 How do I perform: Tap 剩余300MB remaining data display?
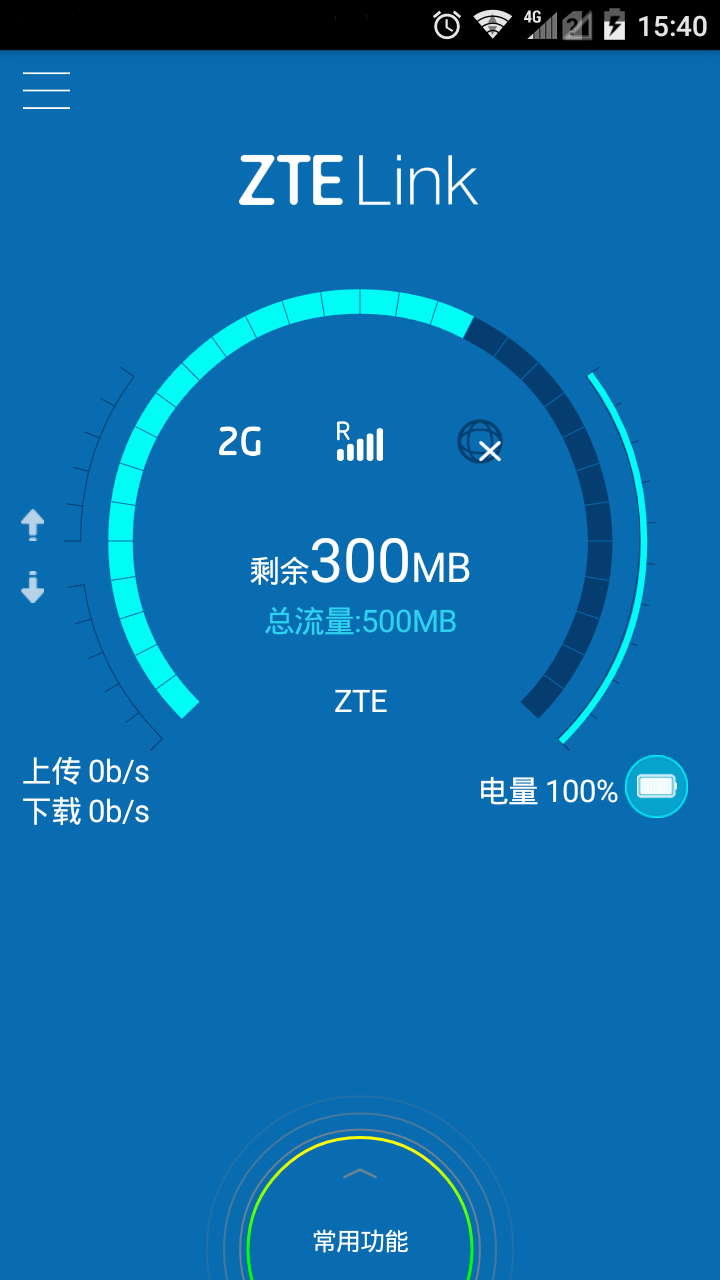(x=362, y=563)
